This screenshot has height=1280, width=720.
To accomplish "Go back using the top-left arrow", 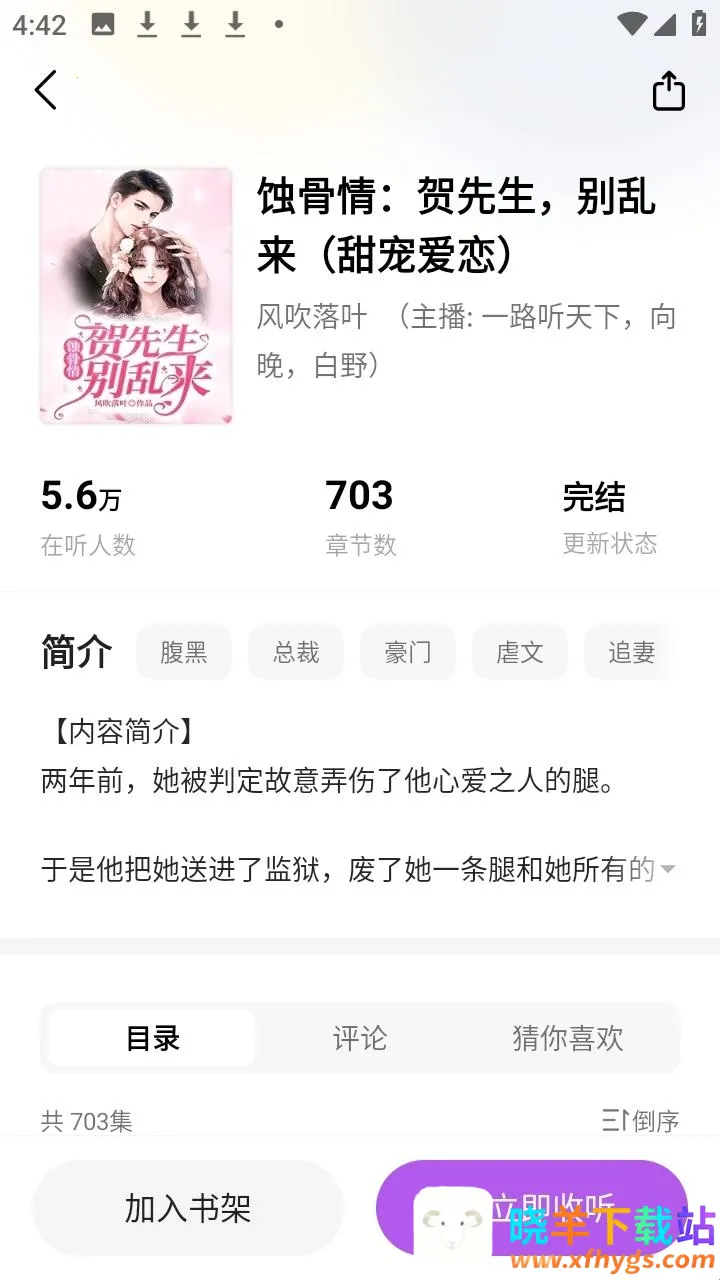I will [45, 90].
